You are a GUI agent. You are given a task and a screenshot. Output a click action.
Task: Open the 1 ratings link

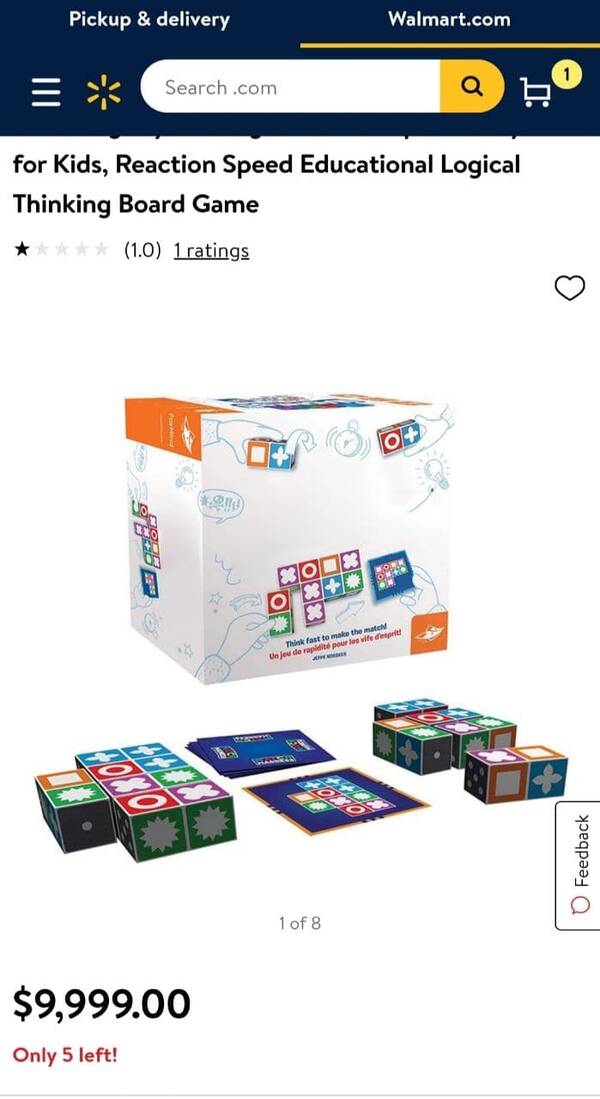[x=210, y=251]
